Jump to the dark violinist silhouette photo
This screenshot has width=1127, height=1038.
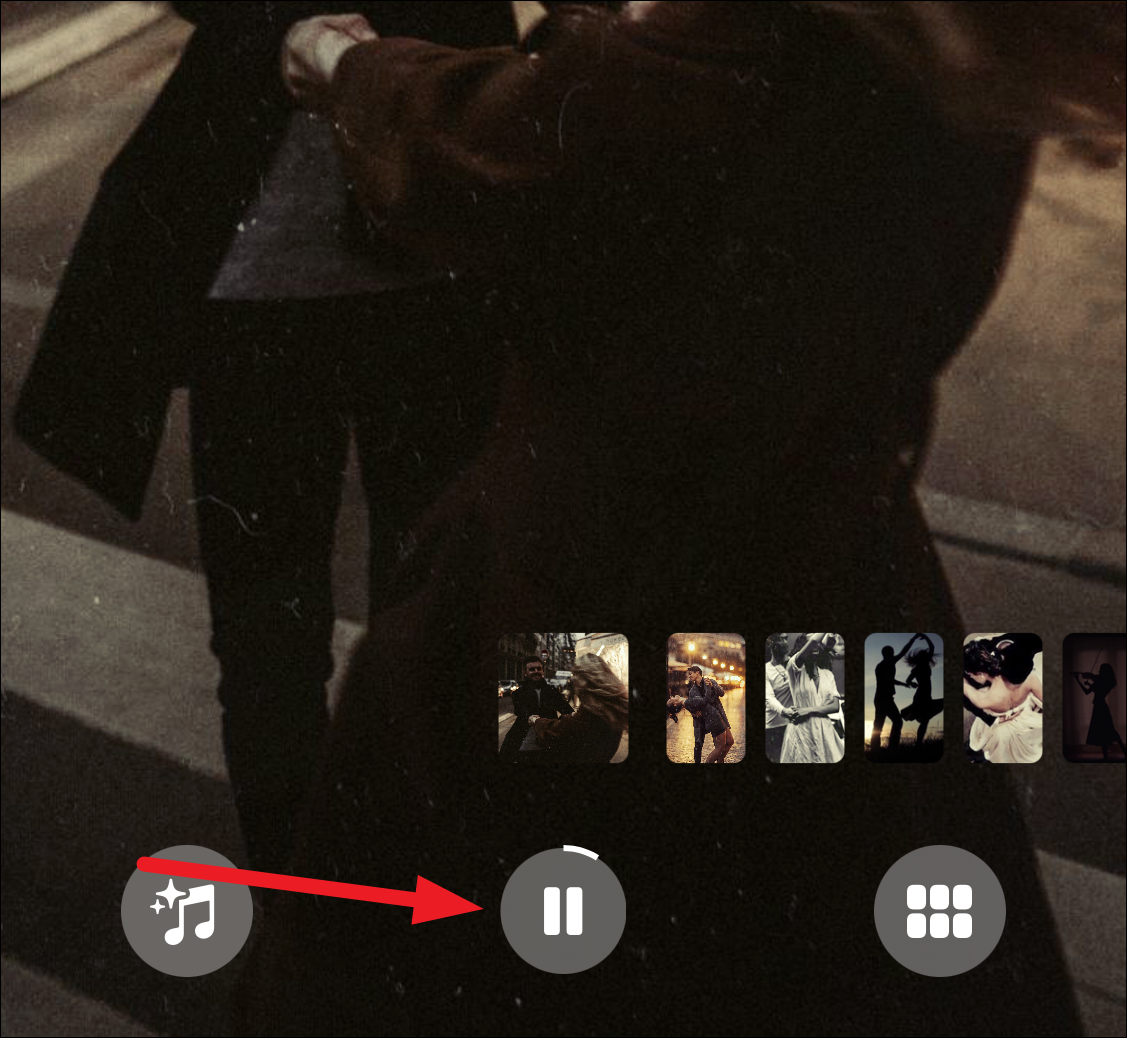pos(1094,697)
